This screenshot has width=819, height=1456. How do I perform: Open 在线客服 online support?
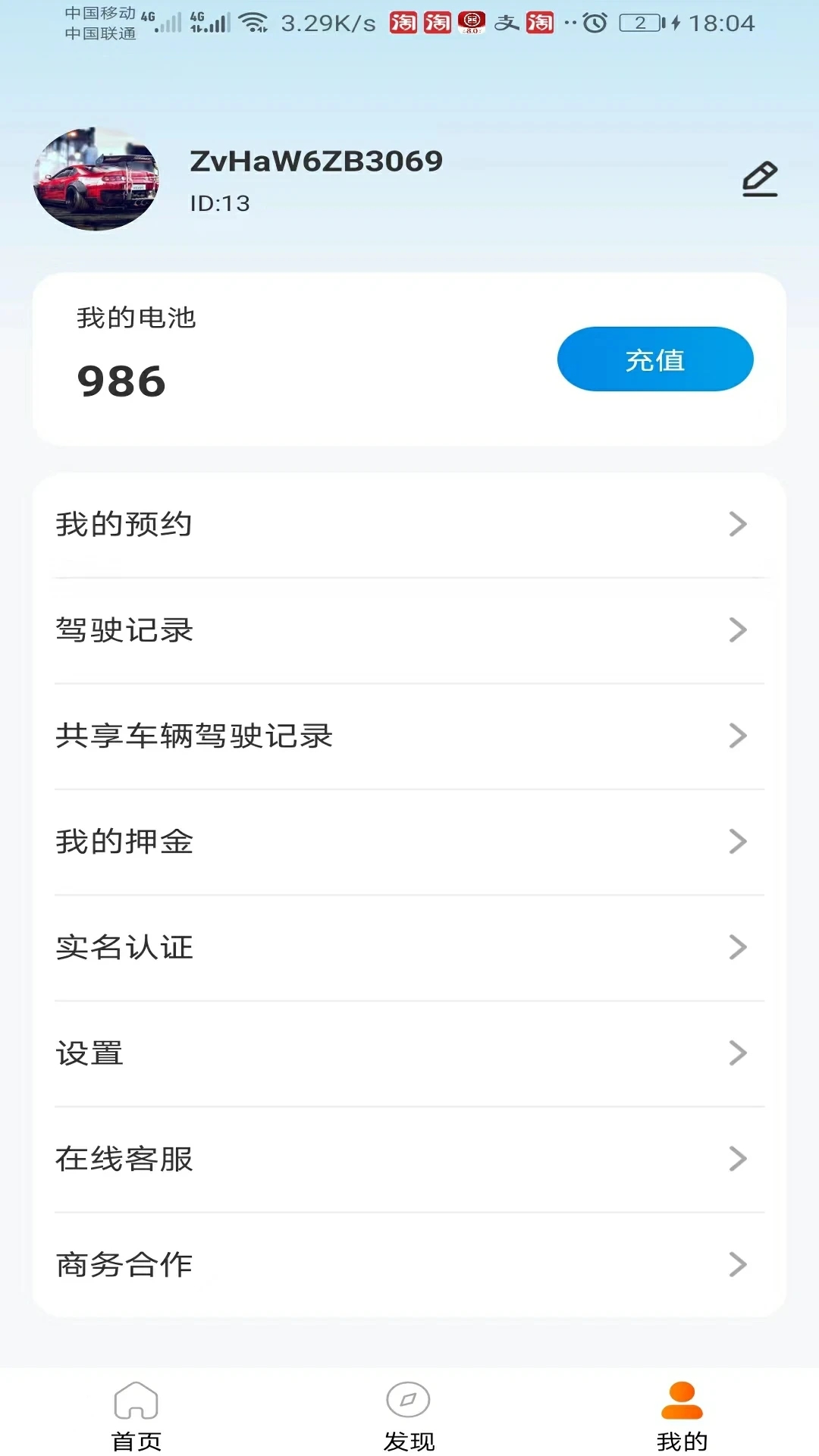(x=409, y=1159)
